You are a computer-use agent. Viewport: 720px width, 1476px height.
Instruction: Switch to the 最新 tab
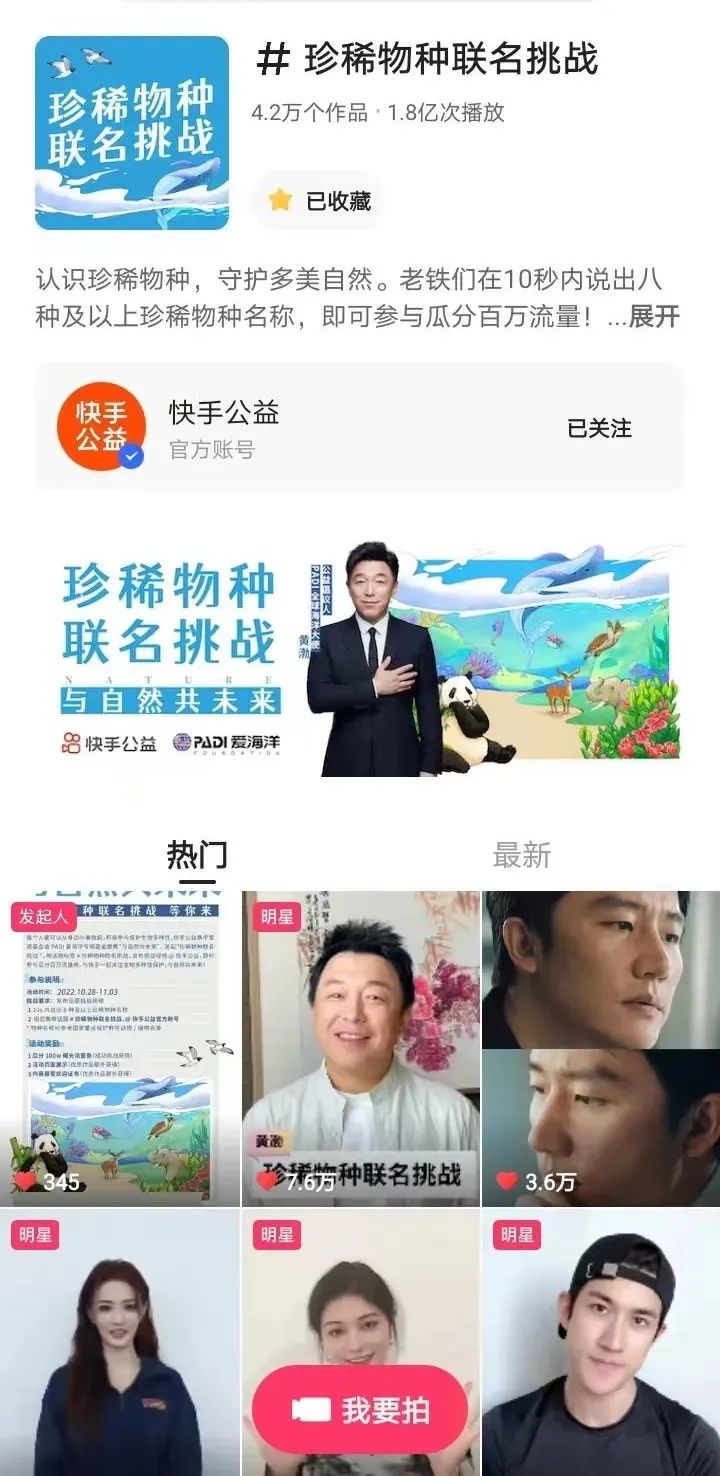coord(521,855)
